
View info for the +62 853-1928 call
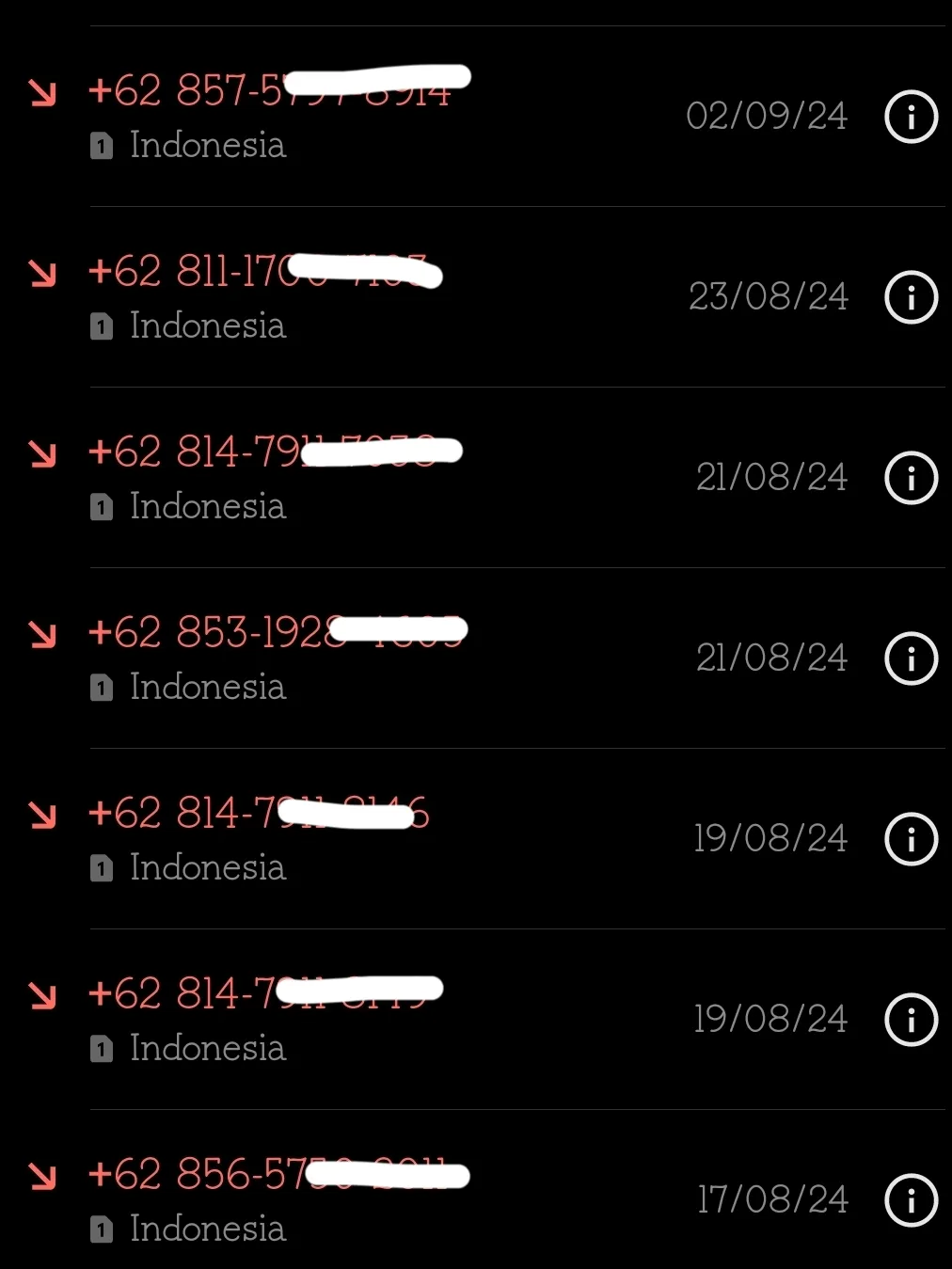[911, 658]
